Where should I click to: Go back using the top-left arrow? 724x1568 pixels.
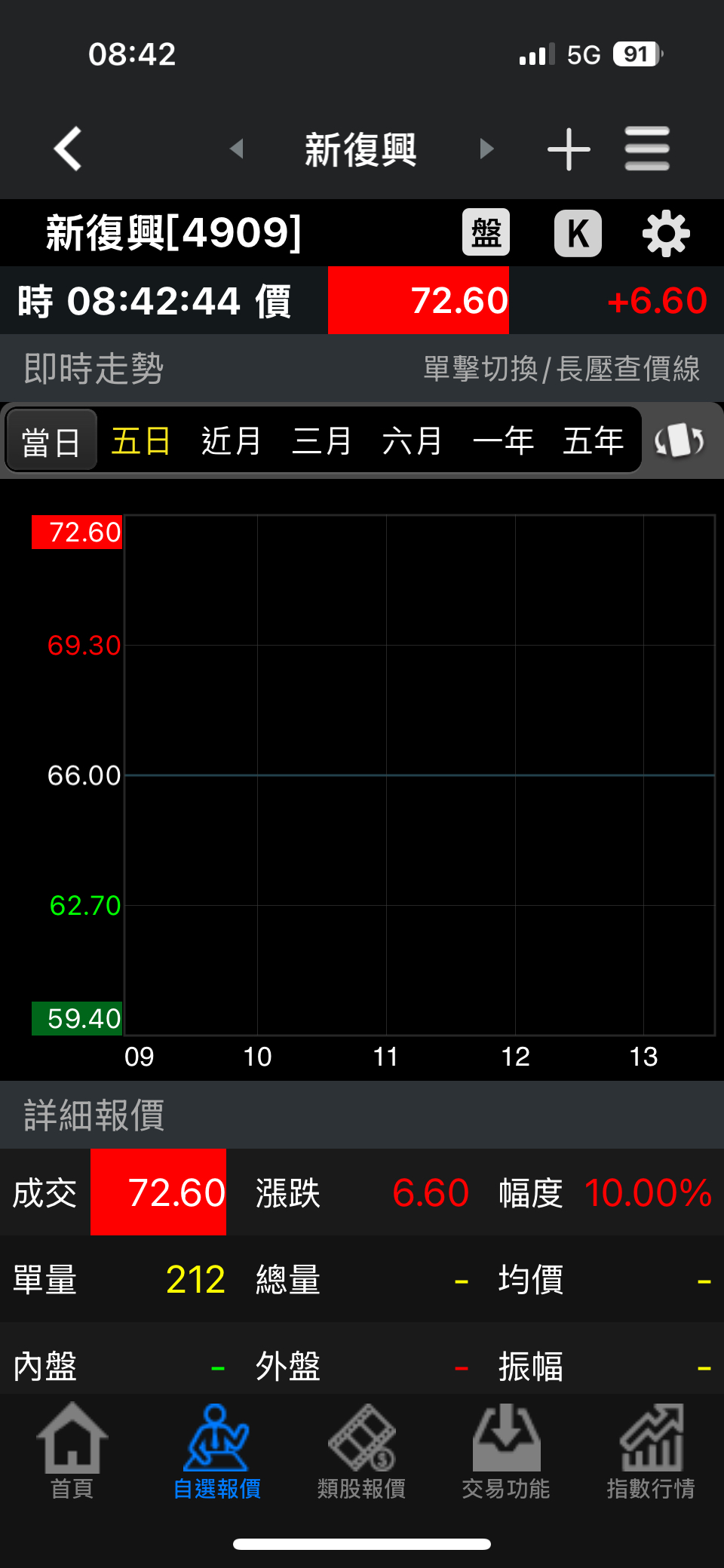click(68, 149)
